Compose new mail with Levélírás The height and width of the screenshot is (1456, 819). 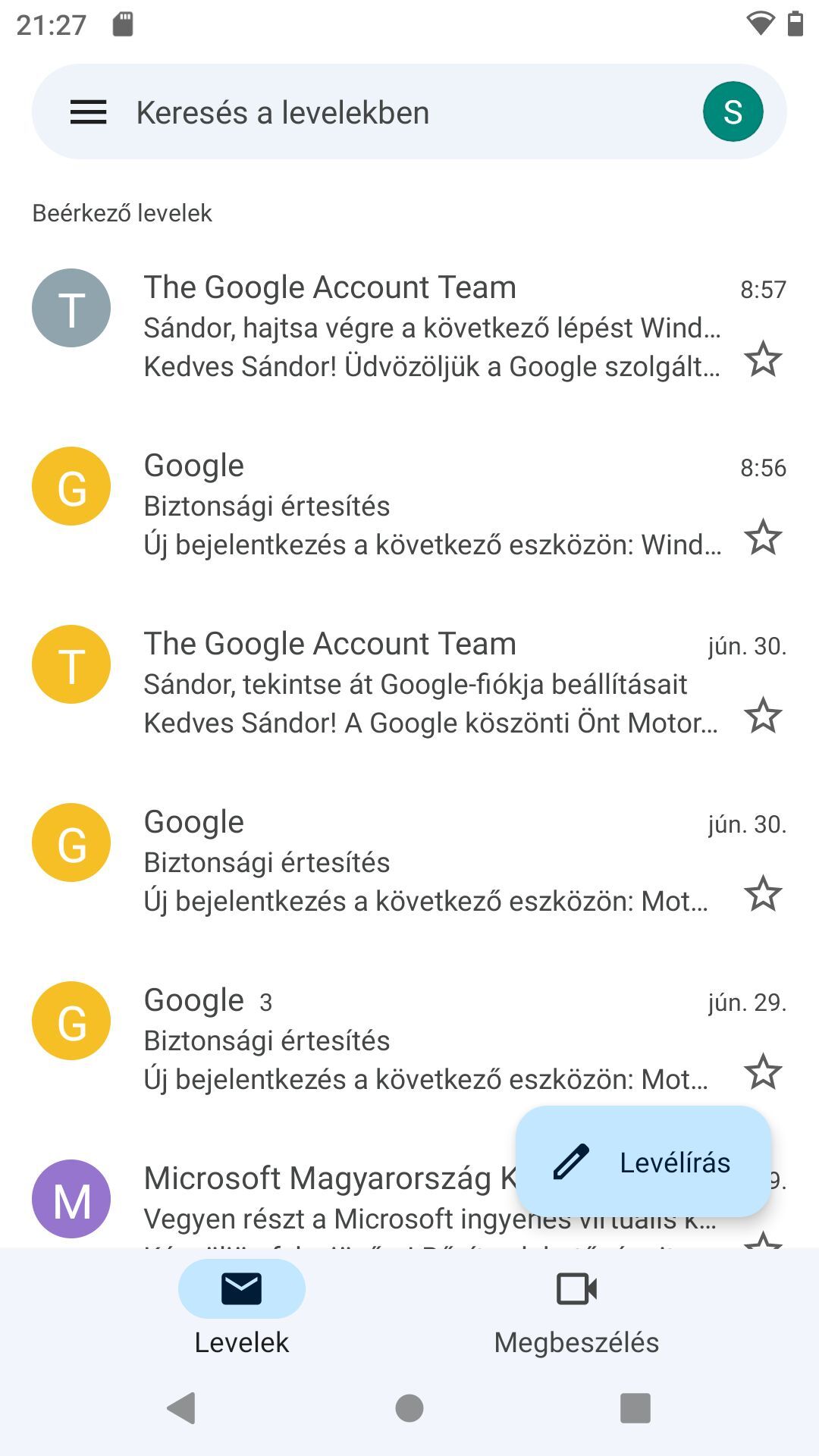click(643, 1162)
